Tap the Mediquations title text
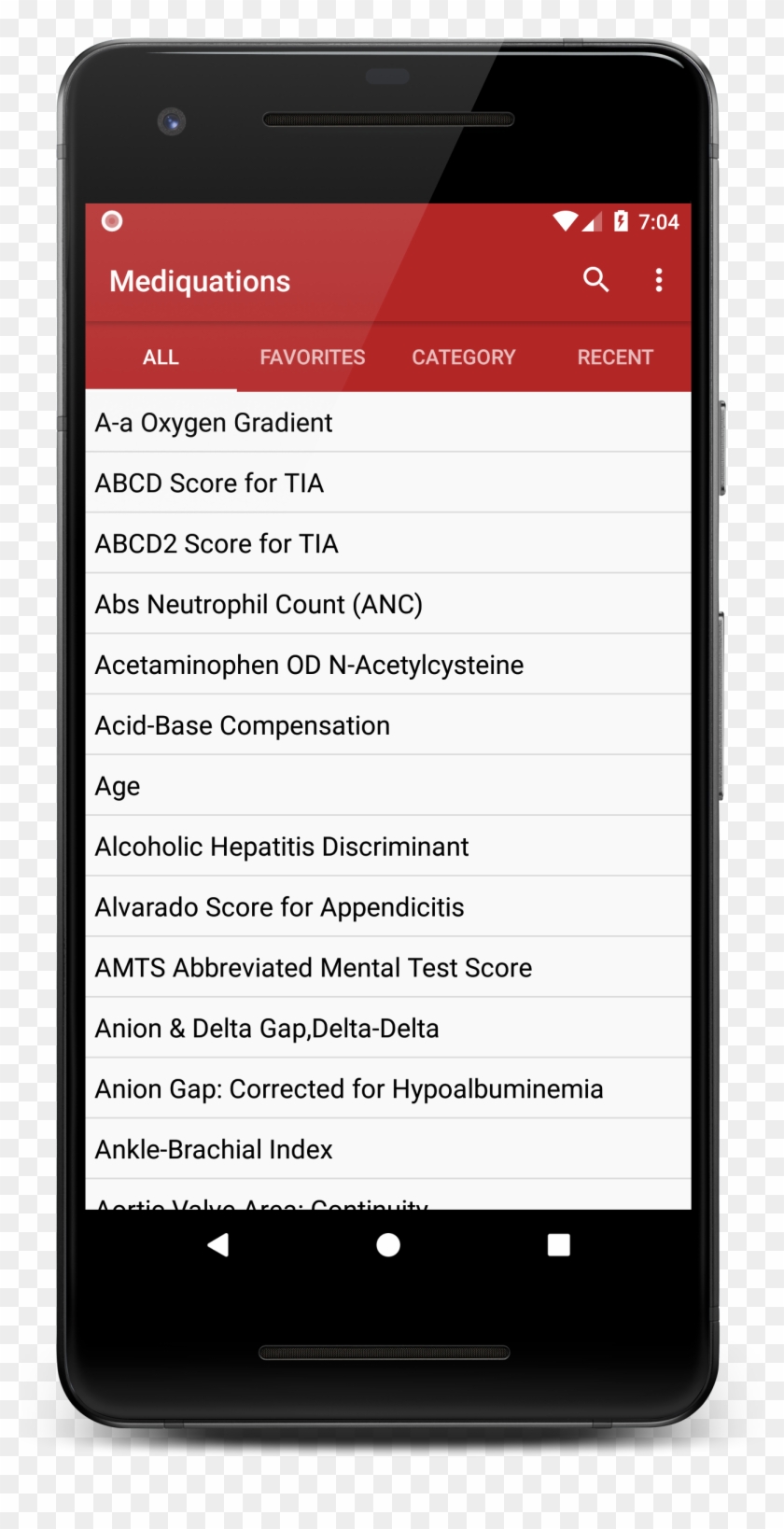The height and width of the screenshot is (1529, 784). point(199,280)
